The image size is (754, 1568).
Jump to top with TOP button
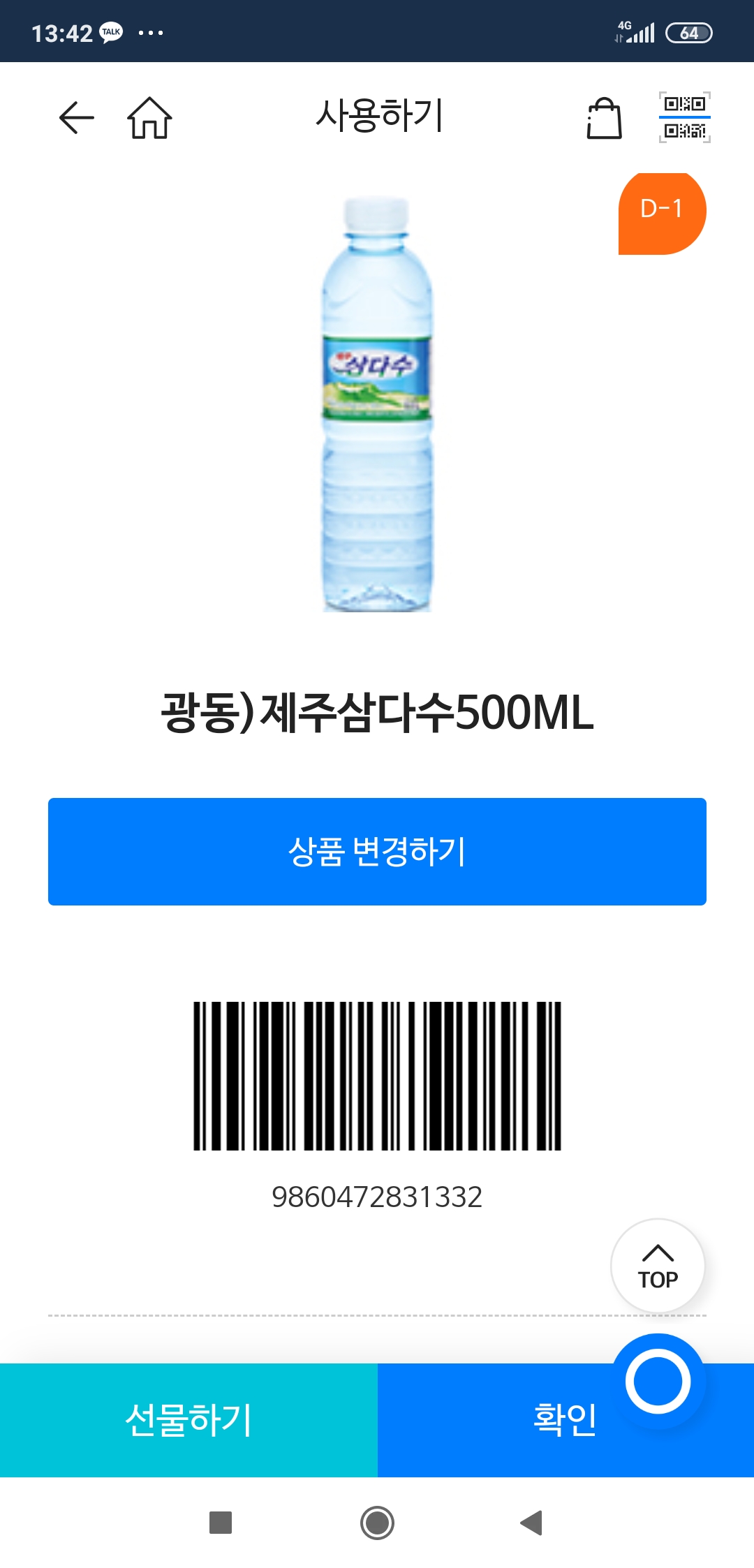[657, 1265]
